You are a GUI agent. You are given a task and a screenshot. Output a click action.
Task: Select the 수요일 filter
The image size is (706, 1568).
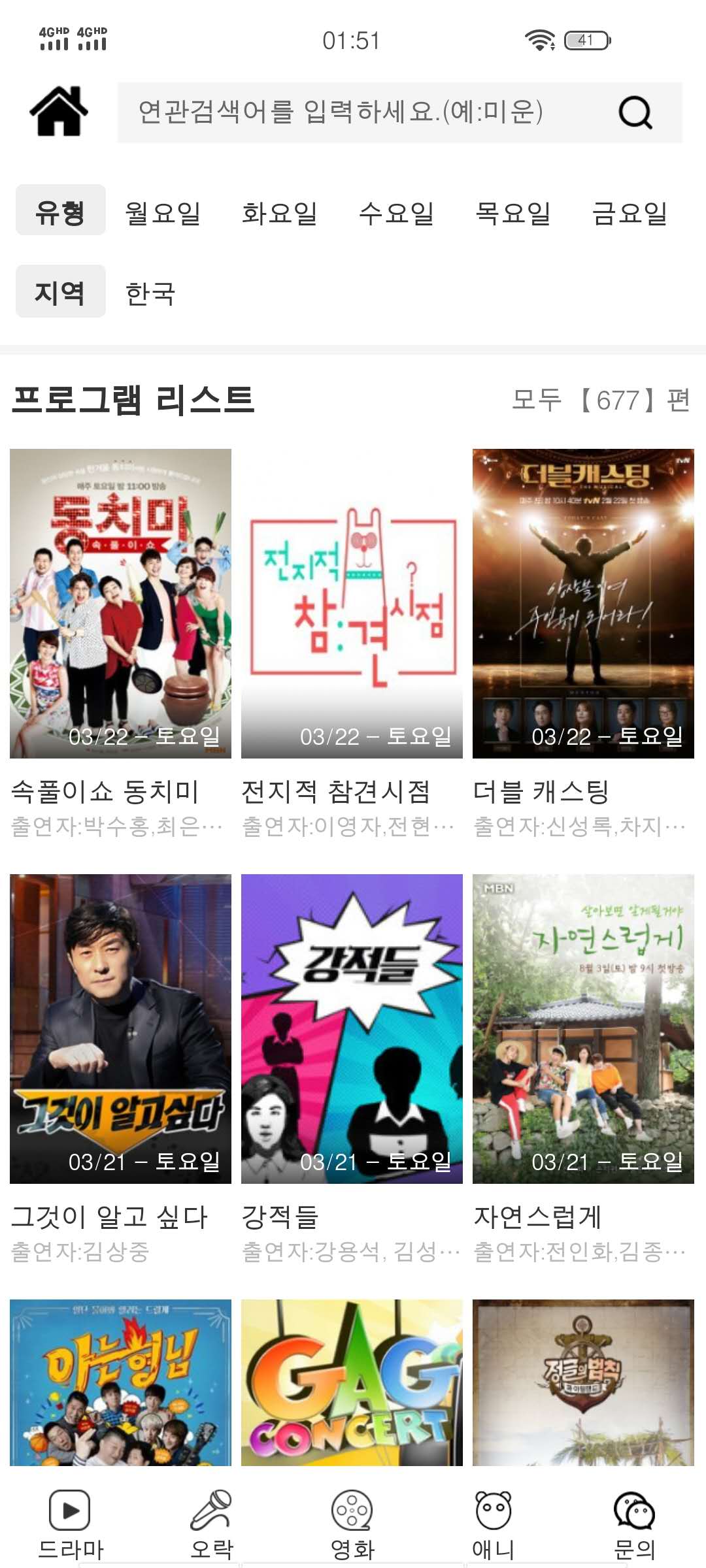coord(396,213)
